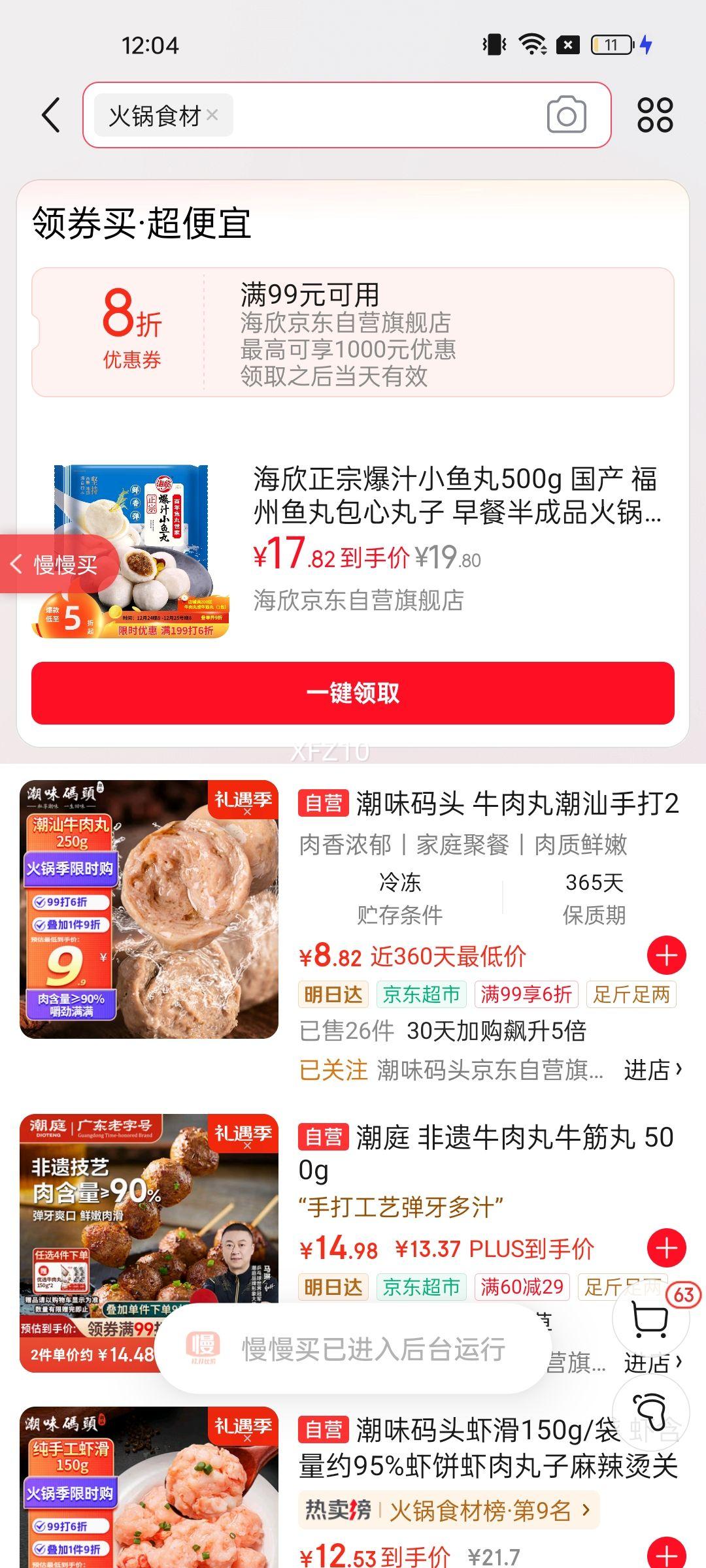Open the camera search icon

point(565,114)
